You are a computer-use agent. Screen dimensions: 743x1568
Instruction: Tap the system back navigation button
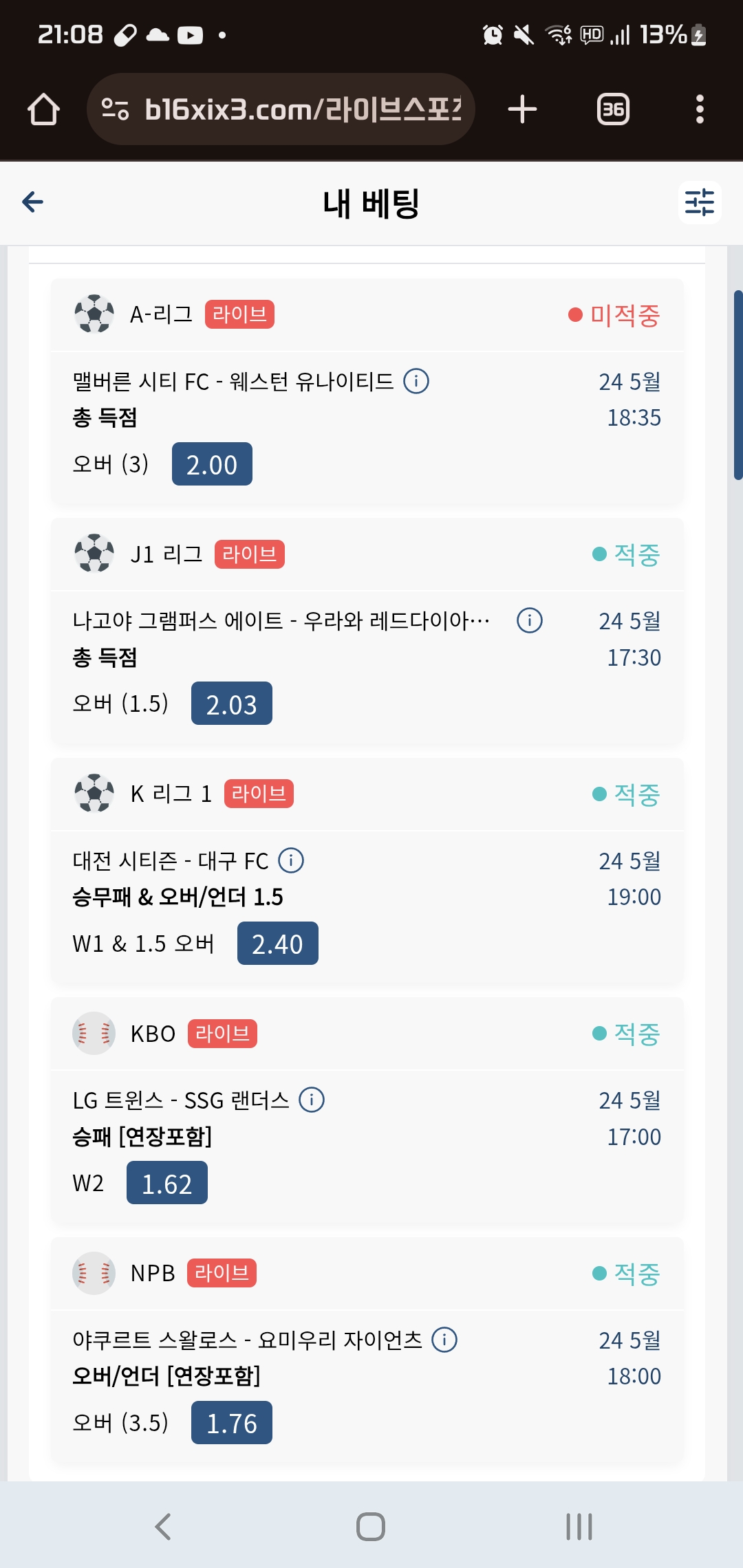(163, 1527)
